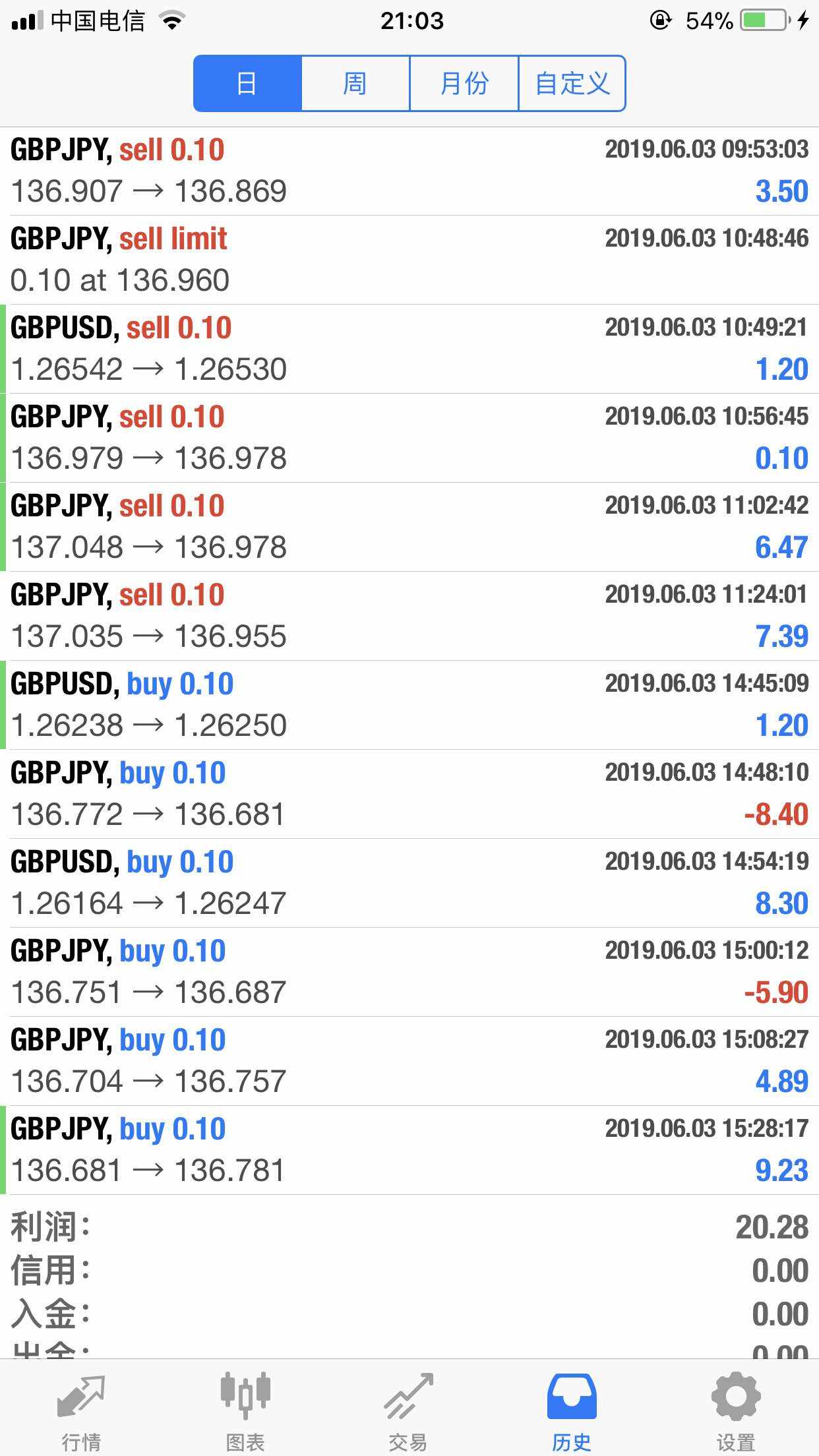This screenshot has width=819, height=1456.
Task: Switch to the 周 (week) period
Action: pyautogui.click(x=355, y=84)
